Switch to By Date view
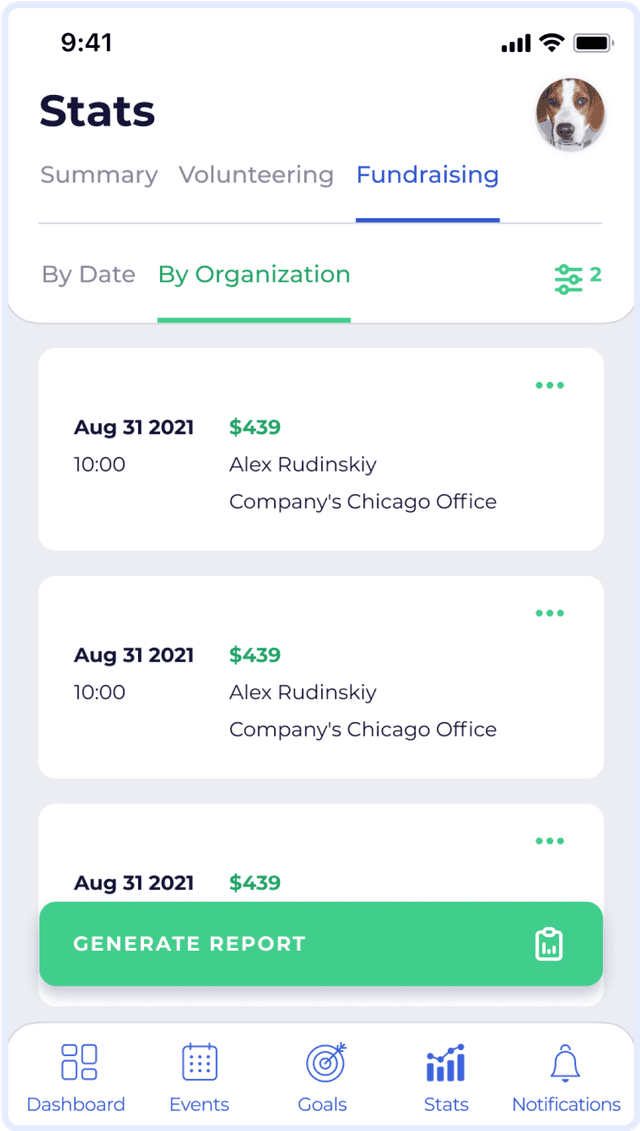The image size is (640, 1131). (x=88, y=275)
